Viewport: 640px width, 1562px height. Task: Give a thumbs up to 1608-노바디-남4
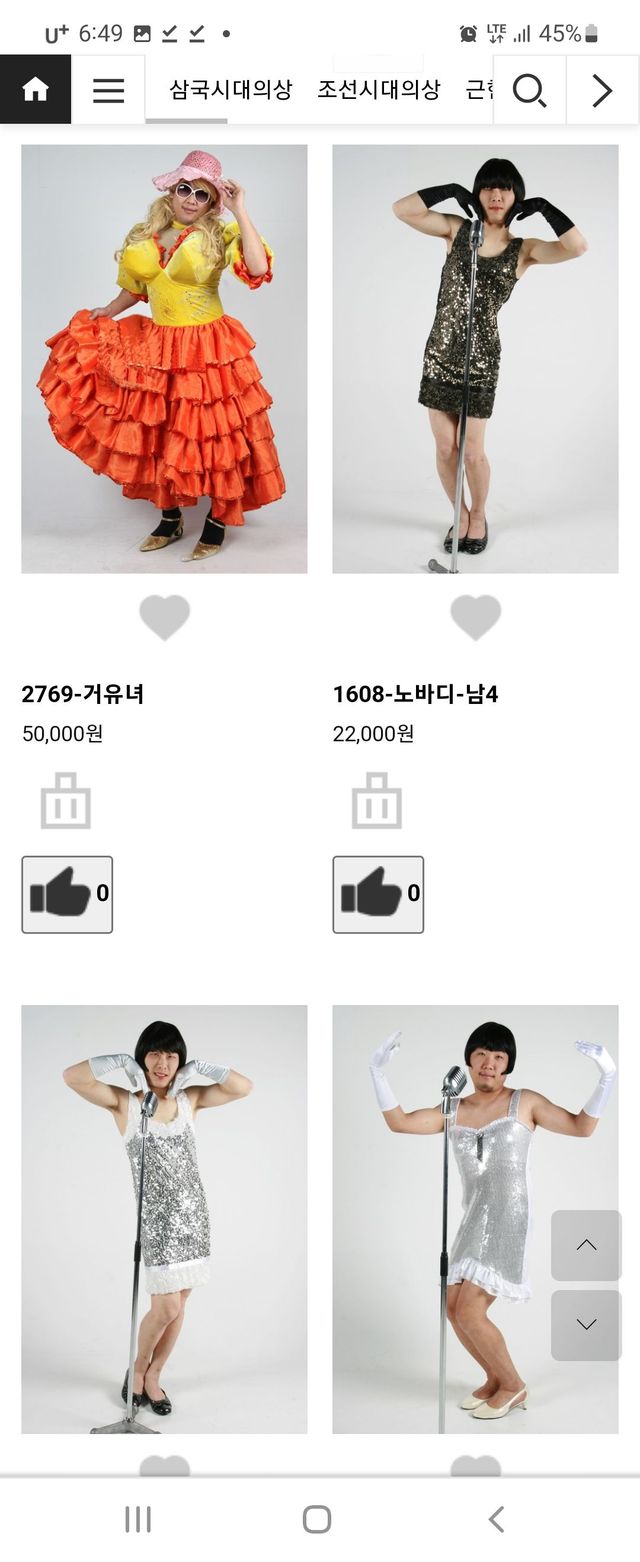point(378,894)
